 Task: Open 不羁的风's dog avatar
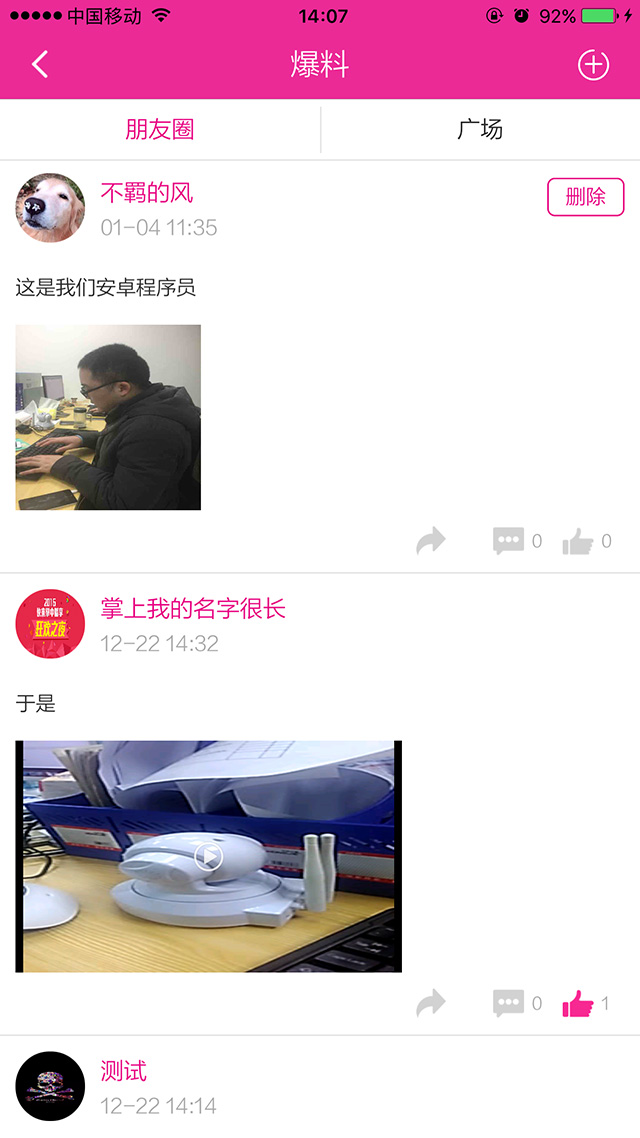[50, 208]
